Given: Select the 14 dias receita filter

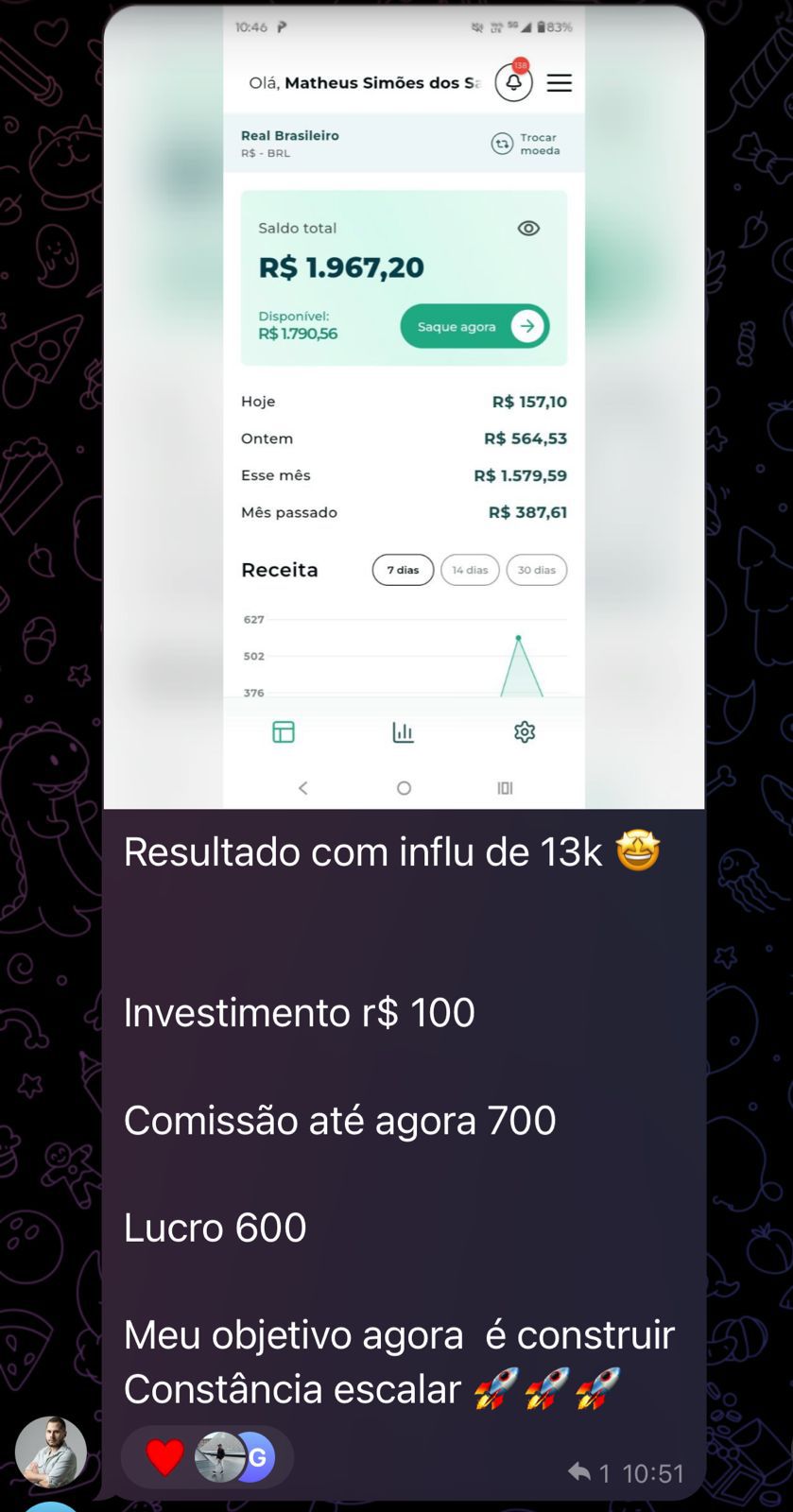Looking at the screenshot, I should click(470, 570).
